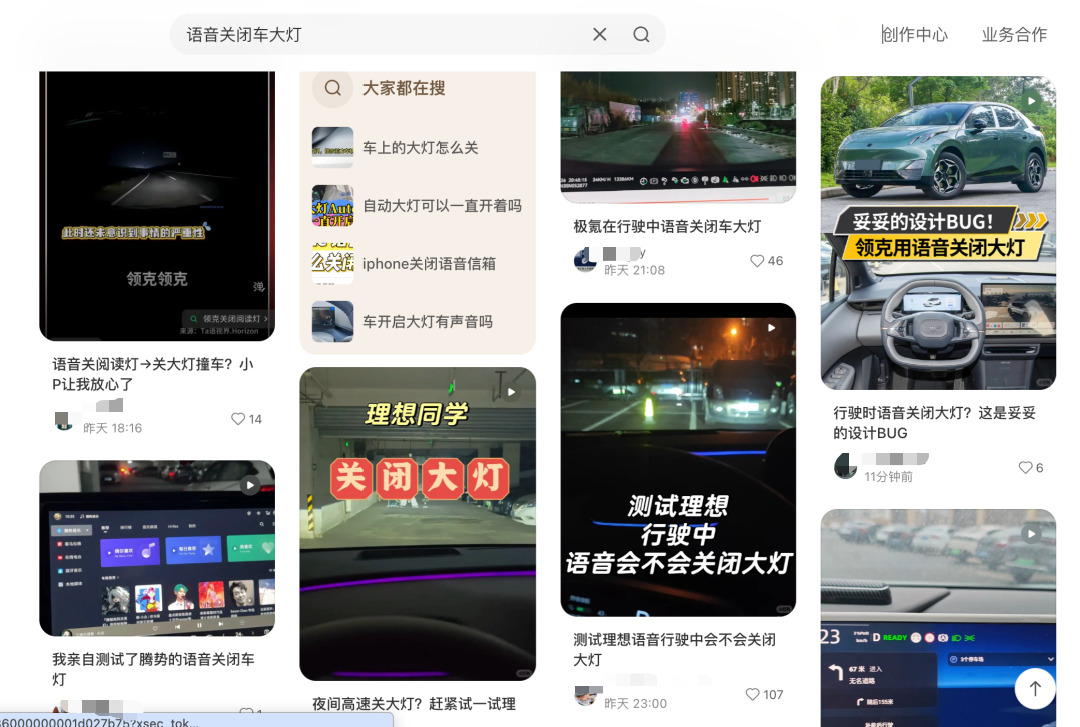Open the 领克领克 dark road post
1080x727 pixels.
157,206
